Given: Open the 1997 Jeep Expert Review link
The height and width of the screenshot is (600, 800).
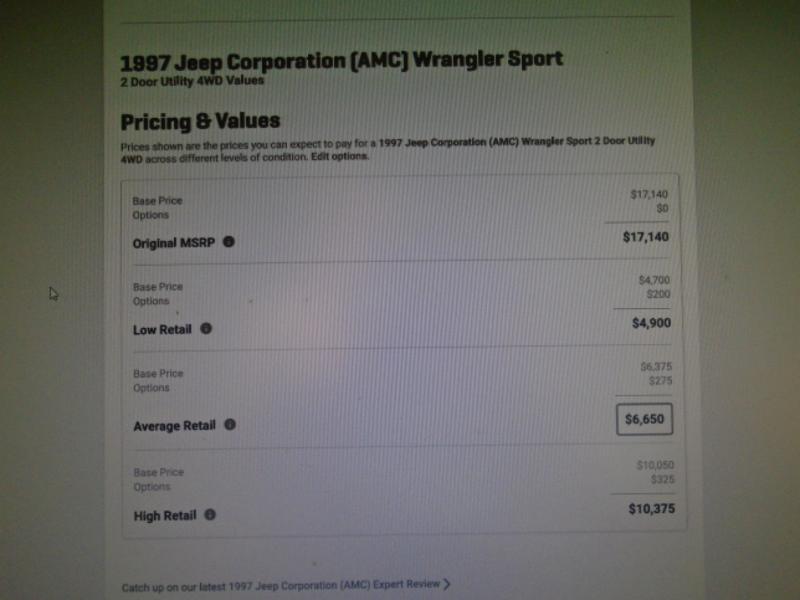Looking at the screenshot, I should 285,584.
